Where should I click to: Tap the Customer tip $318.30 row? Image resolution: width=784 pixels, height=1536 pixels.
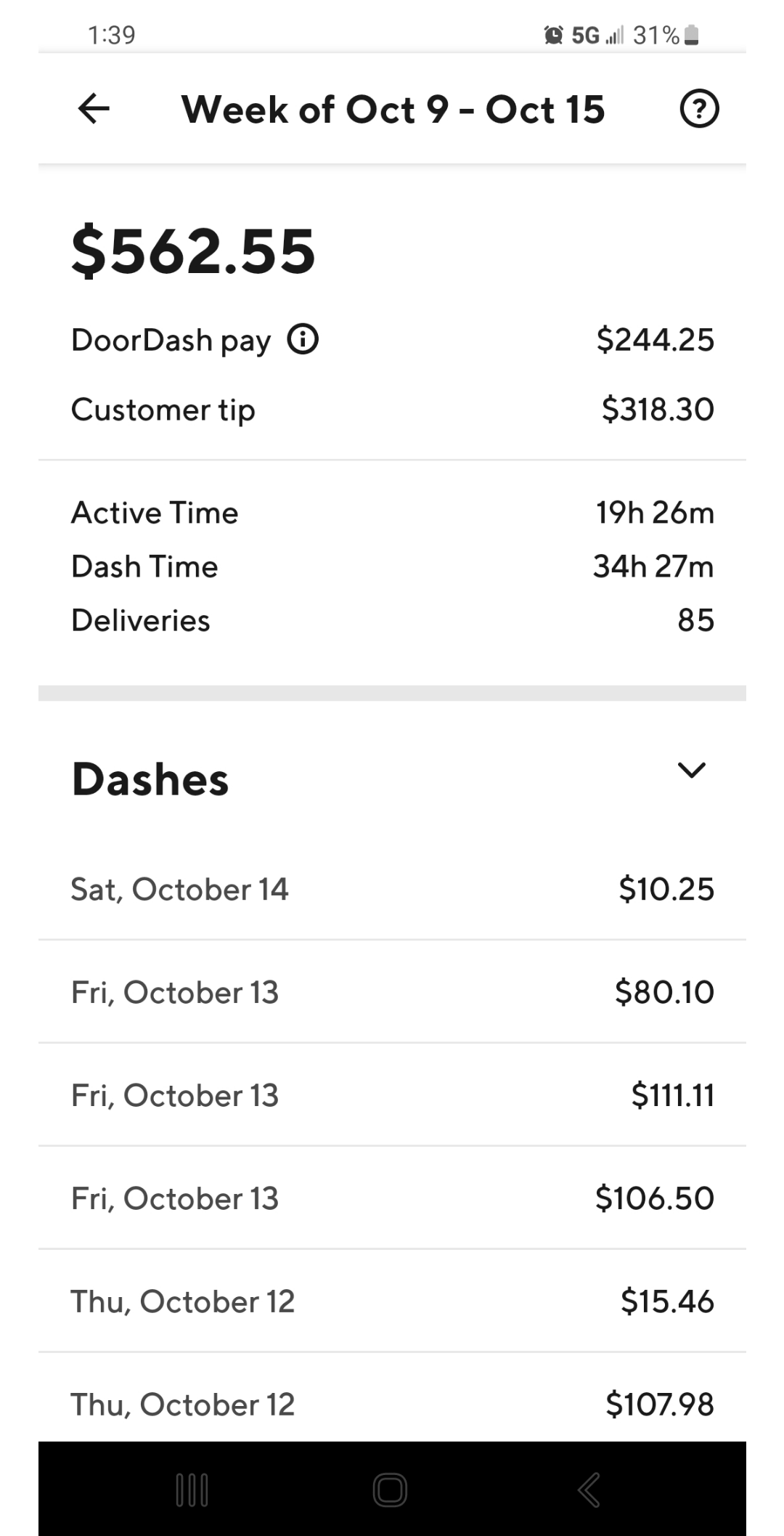[x=392, y=409]
